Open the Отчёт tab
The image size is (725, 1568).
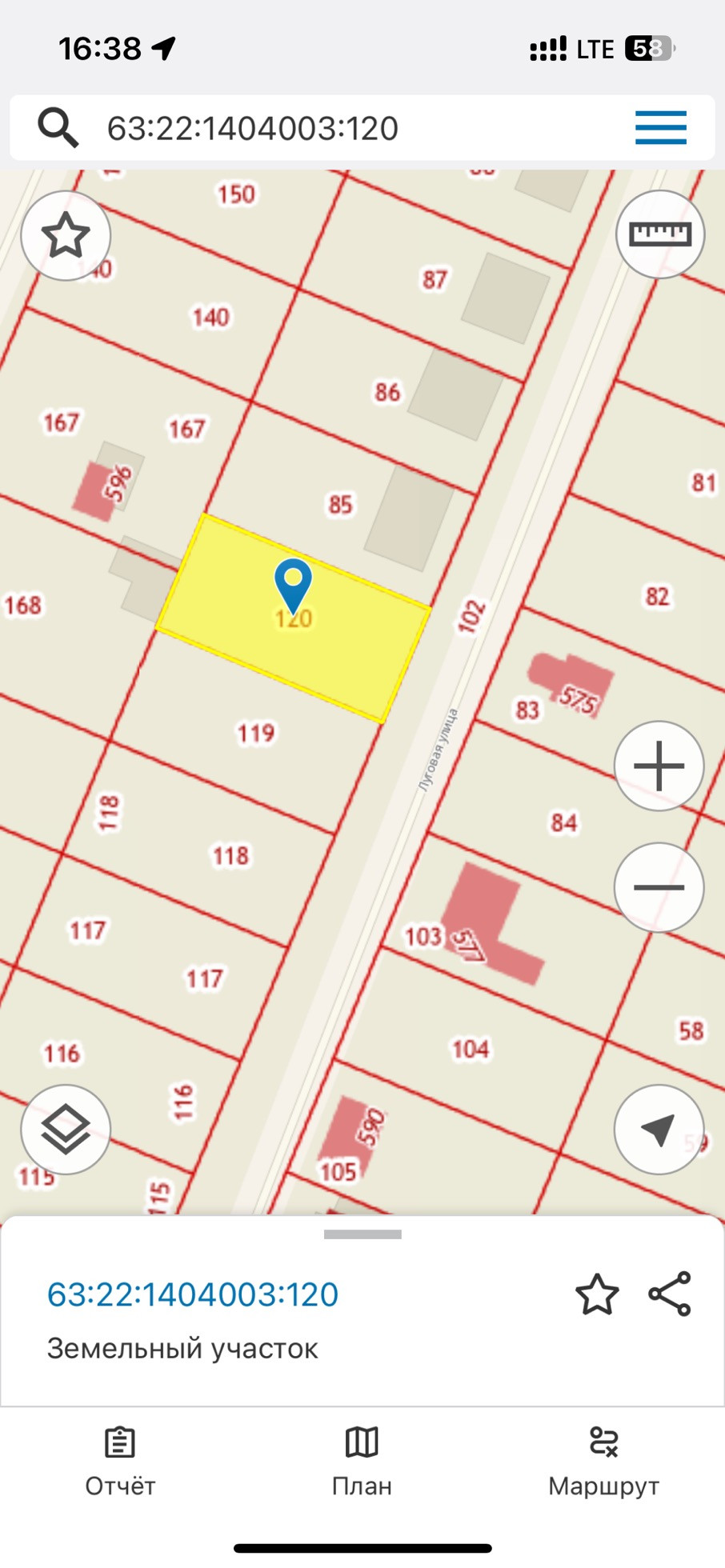pos(120,1462)
